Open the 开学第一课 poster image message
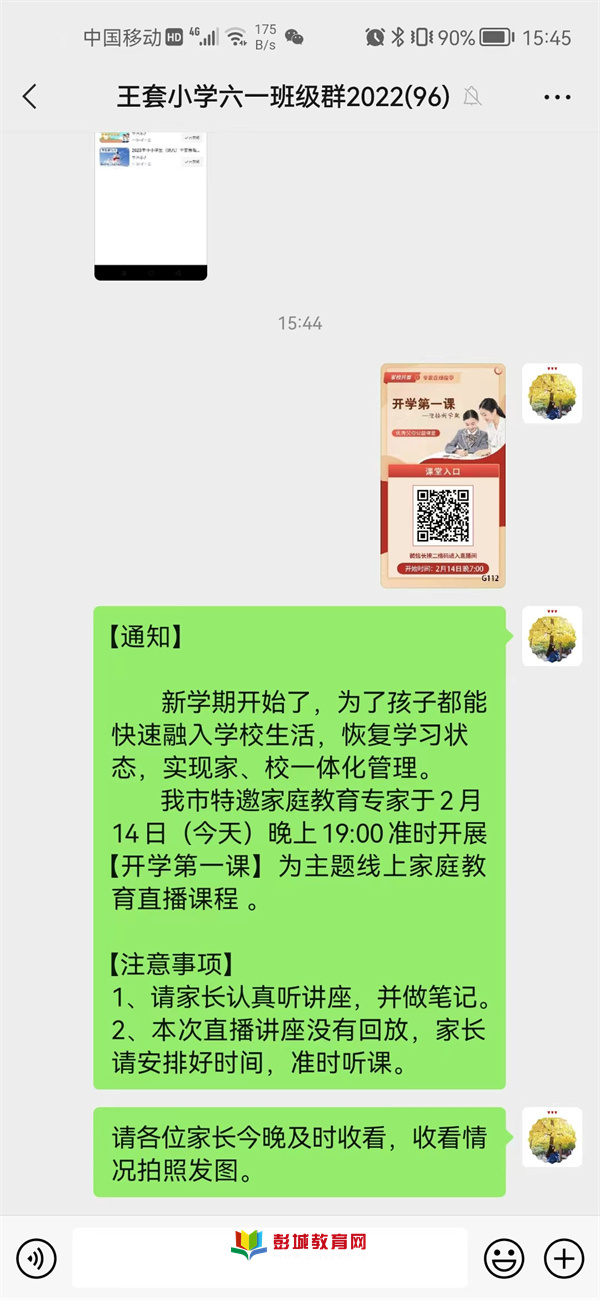600x1300 pixels. click(442, 475)
